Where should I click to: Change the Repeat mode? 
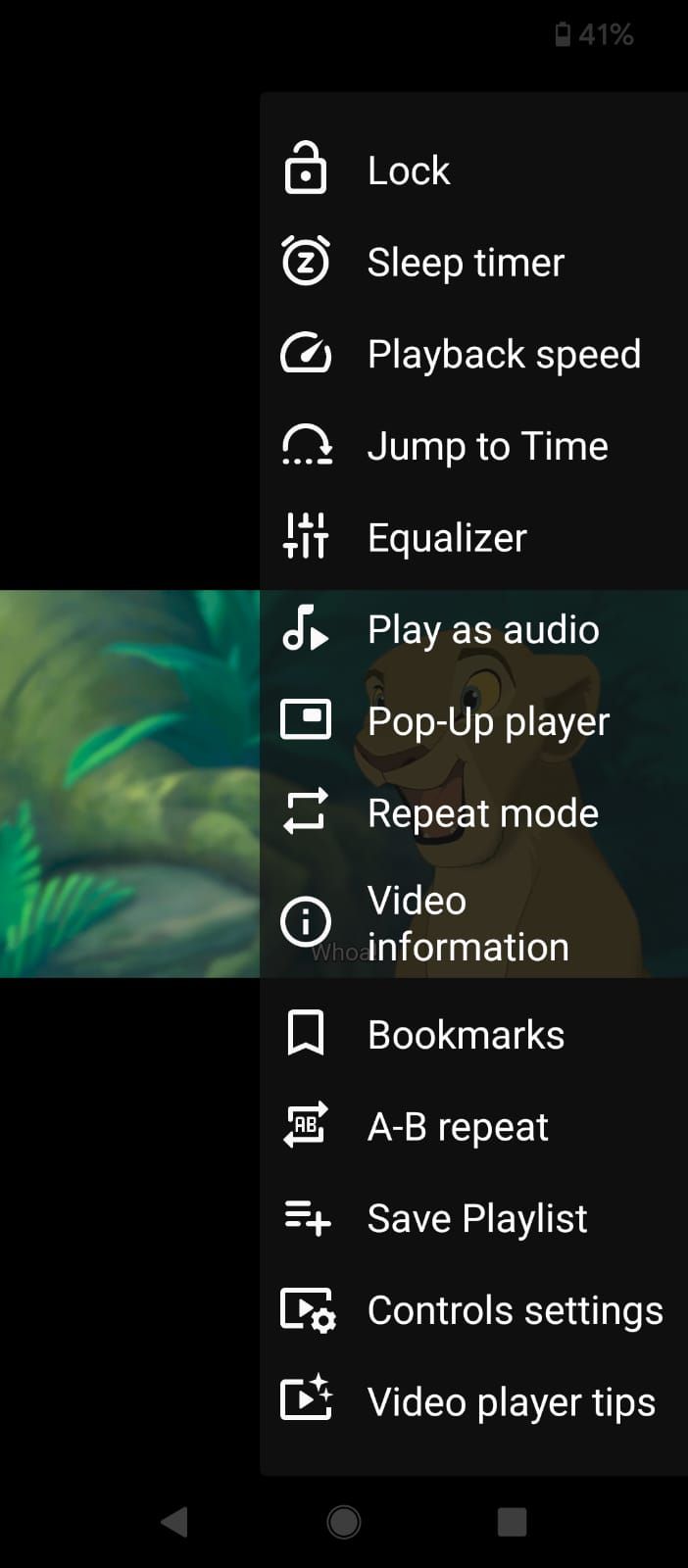tap(482, 813)
